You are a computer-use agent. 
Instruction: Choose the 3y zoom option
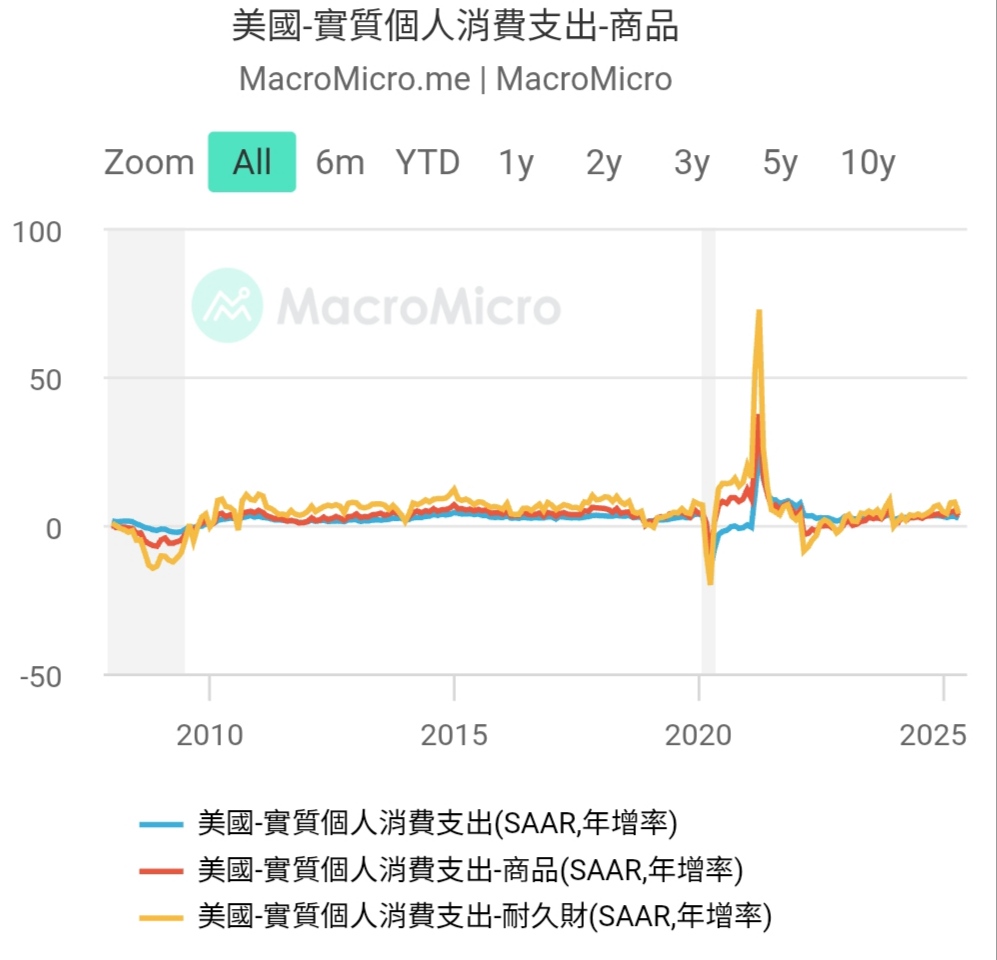point(691,162)
